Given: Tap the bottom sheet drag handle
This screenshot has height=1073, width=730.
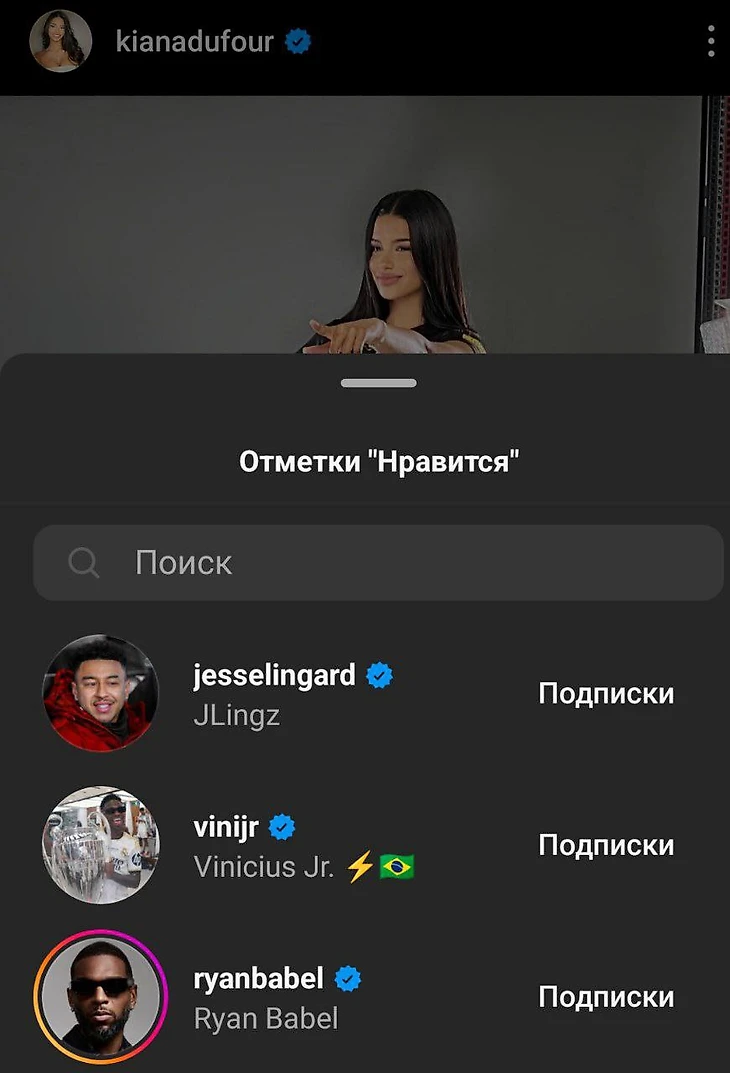Looking at the screenshot, I should (378, 383).
